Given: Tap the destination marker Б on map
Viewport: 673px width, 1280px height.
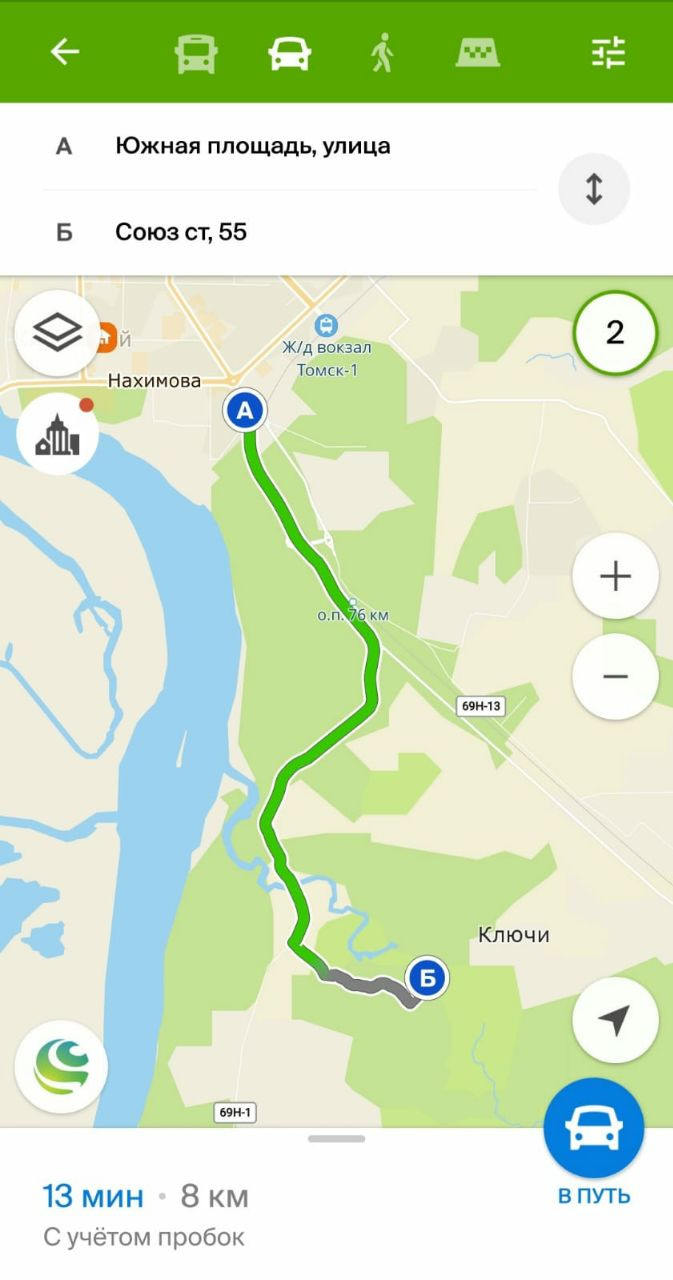Looking at the screenshot, I should coord(427,978).
